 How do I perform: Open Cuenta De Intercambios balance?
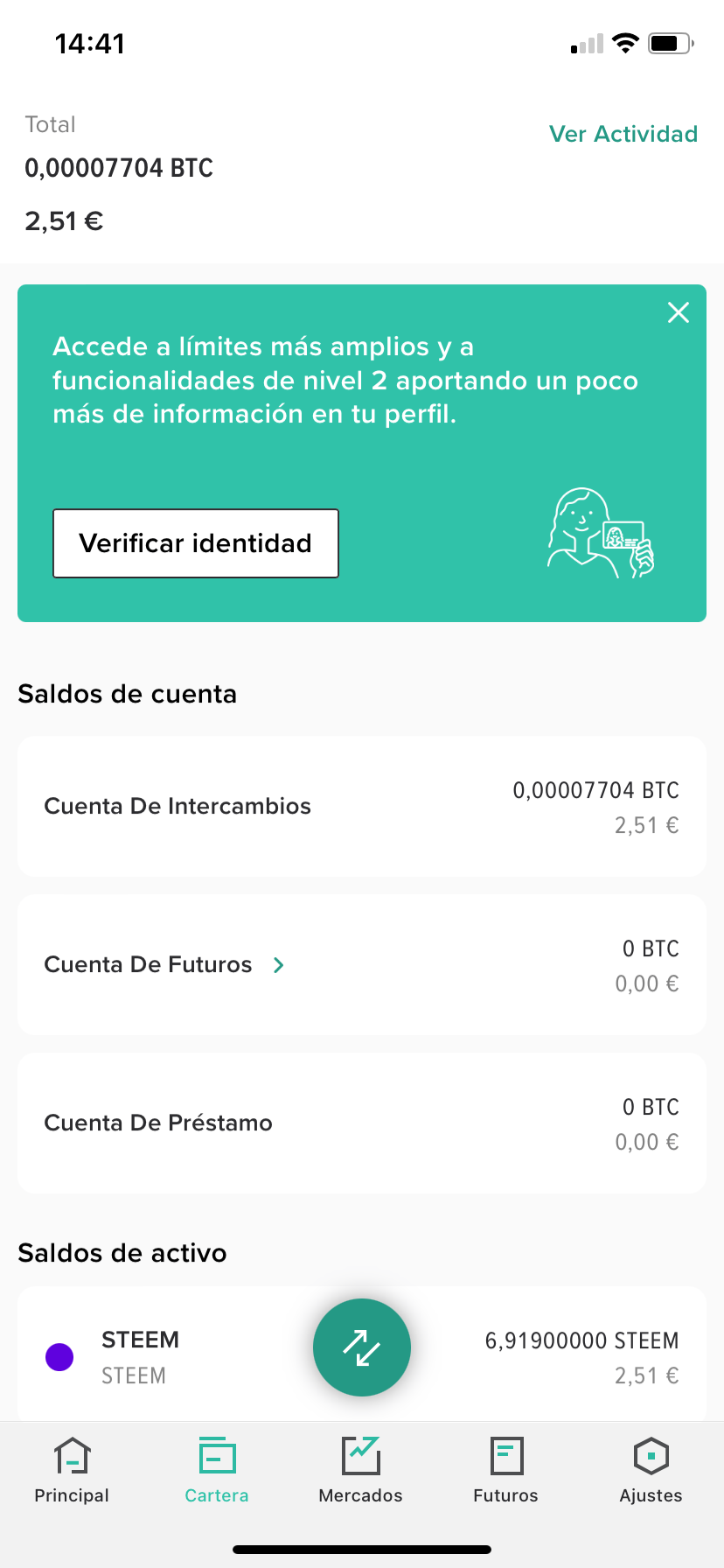pyautogui.click(x=362, y=807)
